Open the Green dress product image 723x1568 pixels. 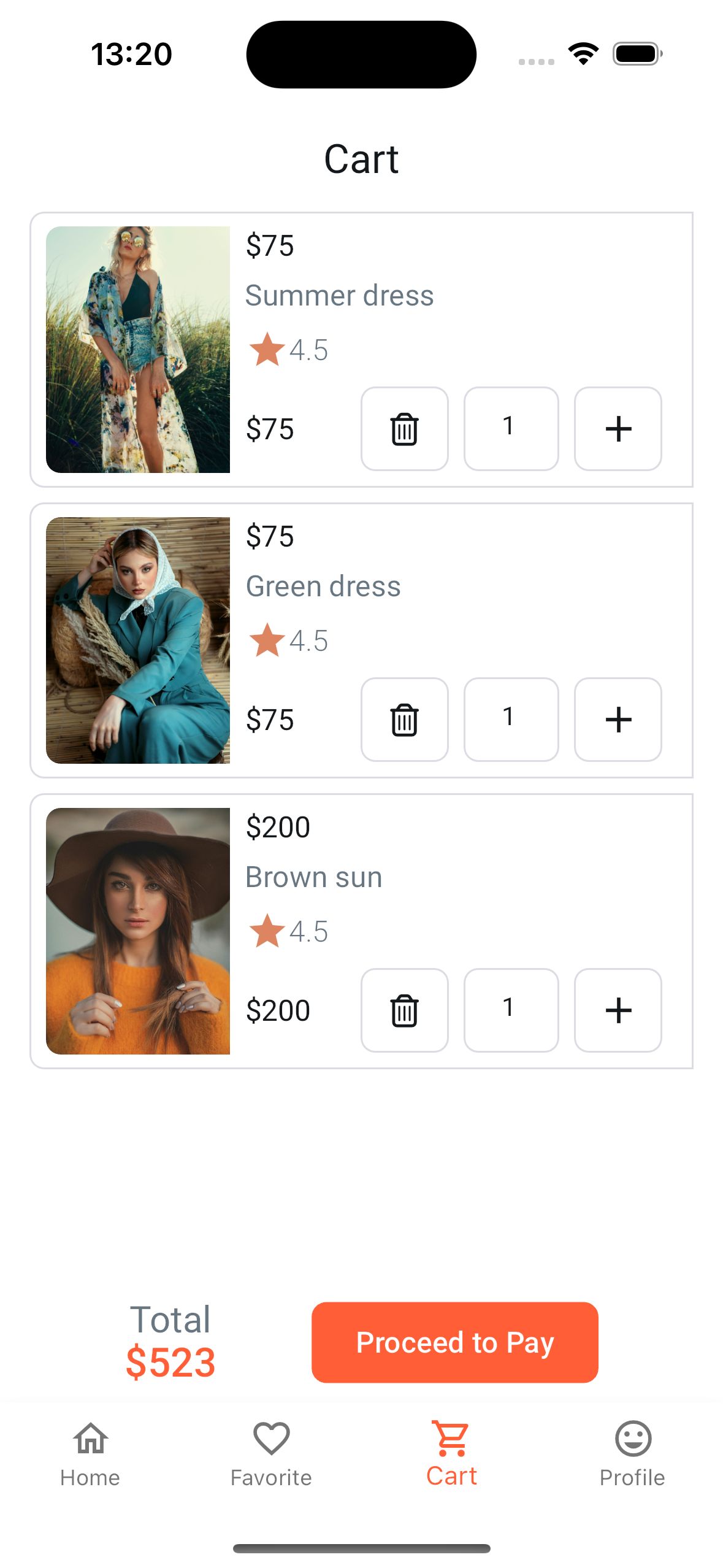pos(138,640)
